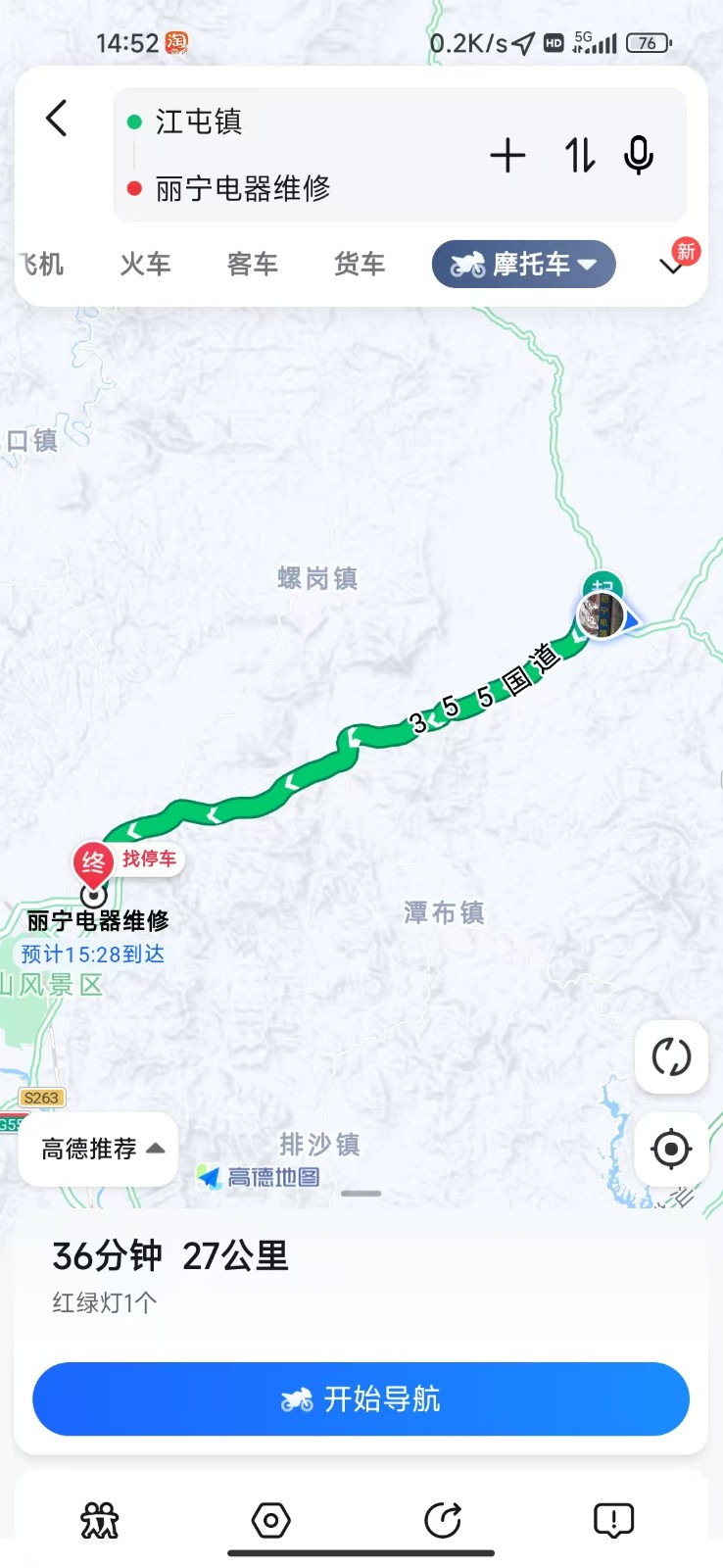This screenshot has height=1568, width=723.
Task: Change the destination 丽宁电器维修
Action: pos(243,188)
